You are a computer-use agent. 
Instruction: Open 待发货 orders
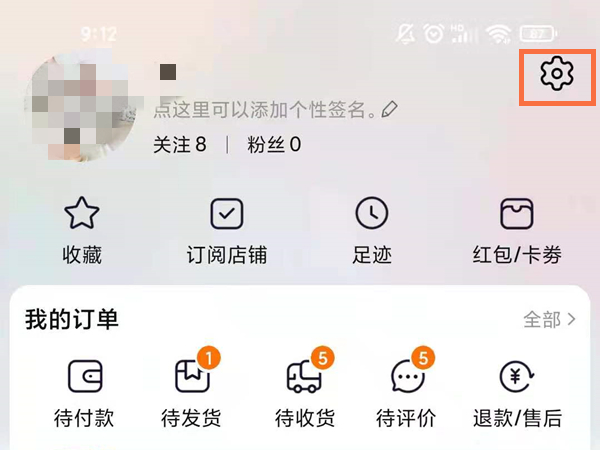tap(191, 394)
